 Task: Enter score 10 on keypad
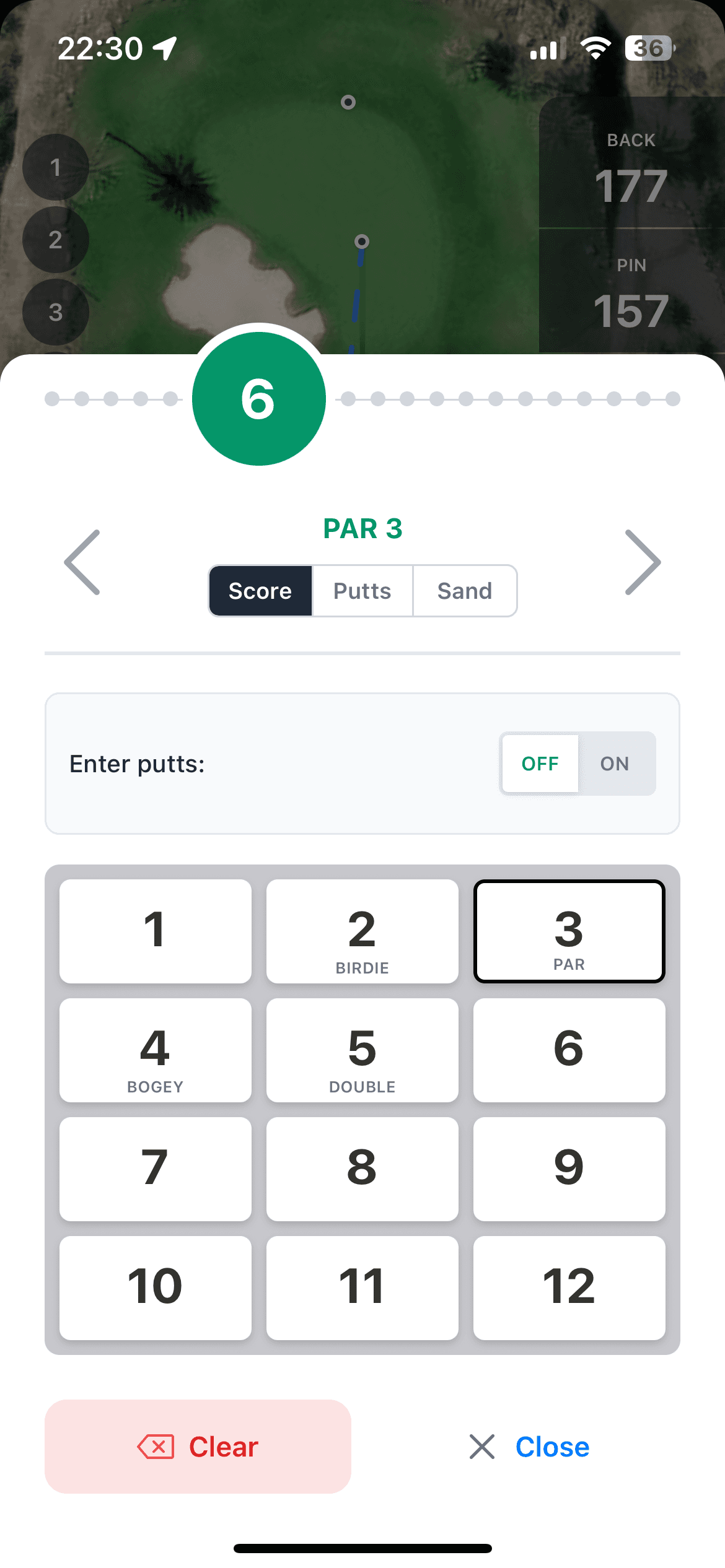click(x=155, y=1287)
